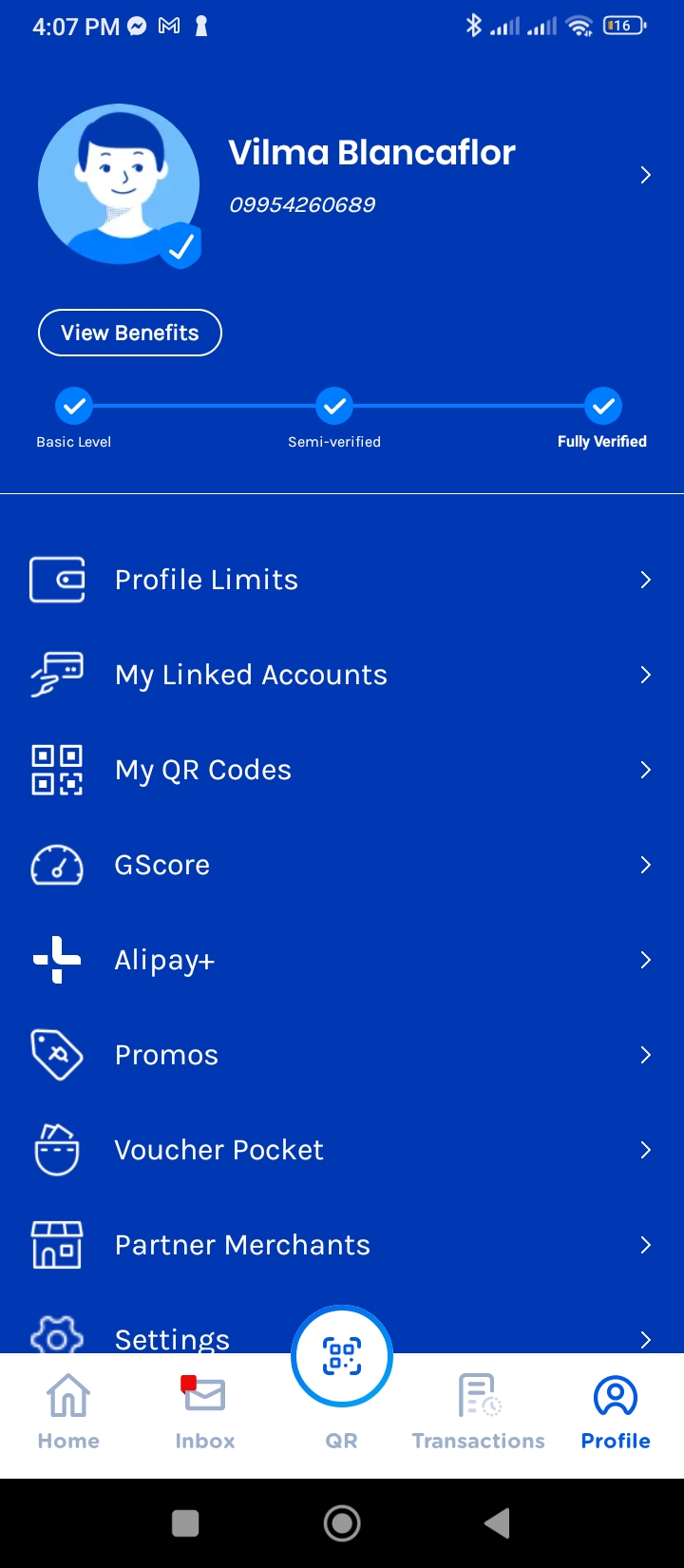Open My QR Codes
The width and height of the screenshot is (684, 1568).
click(x=342, y=770)
